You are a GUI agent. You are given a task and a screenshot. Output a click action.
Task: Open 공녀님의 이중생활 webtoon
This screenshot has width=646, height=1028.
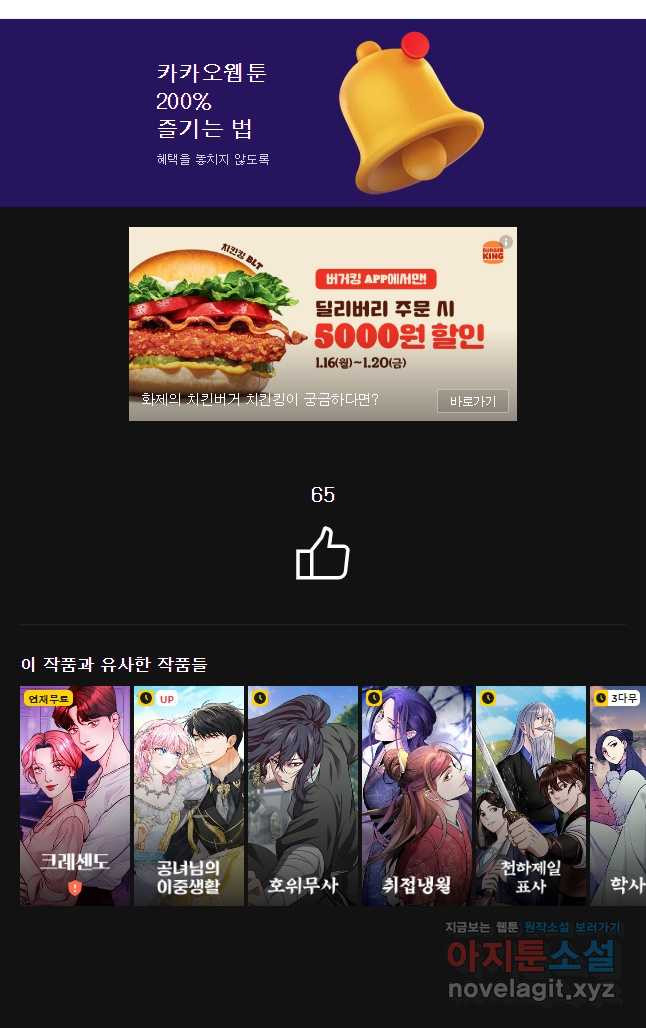coord(189,795)
